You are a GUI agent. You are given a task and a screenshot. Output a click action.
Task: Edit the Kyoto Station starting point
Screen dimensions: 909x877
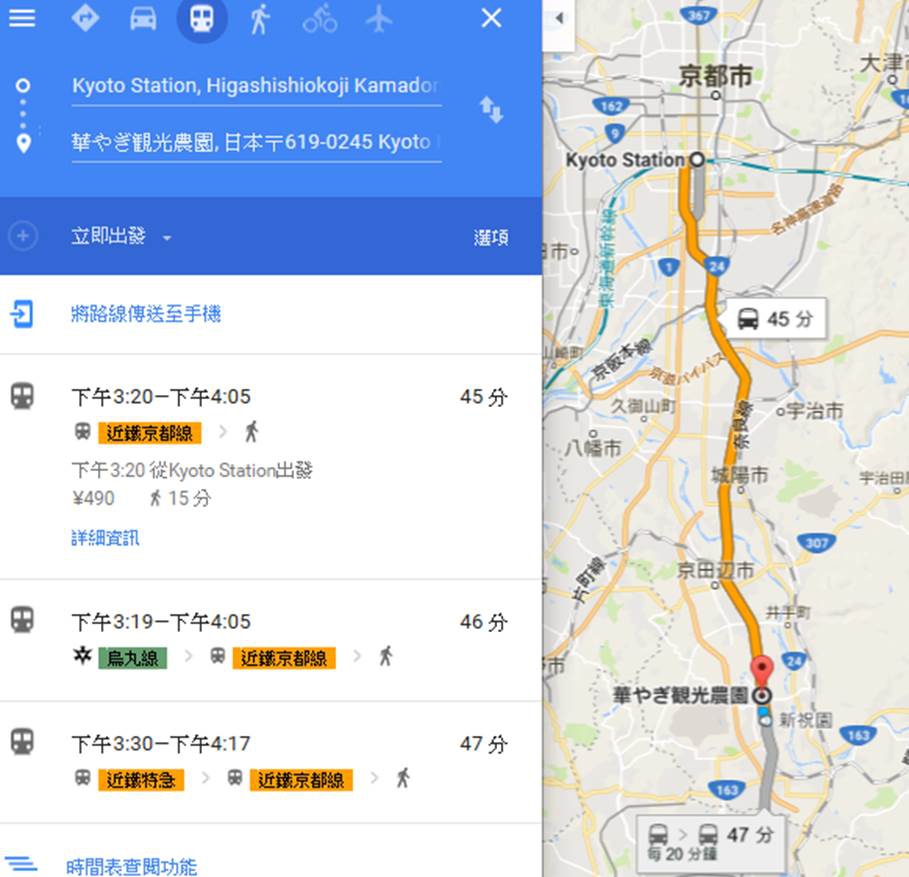tap(255, 86)
